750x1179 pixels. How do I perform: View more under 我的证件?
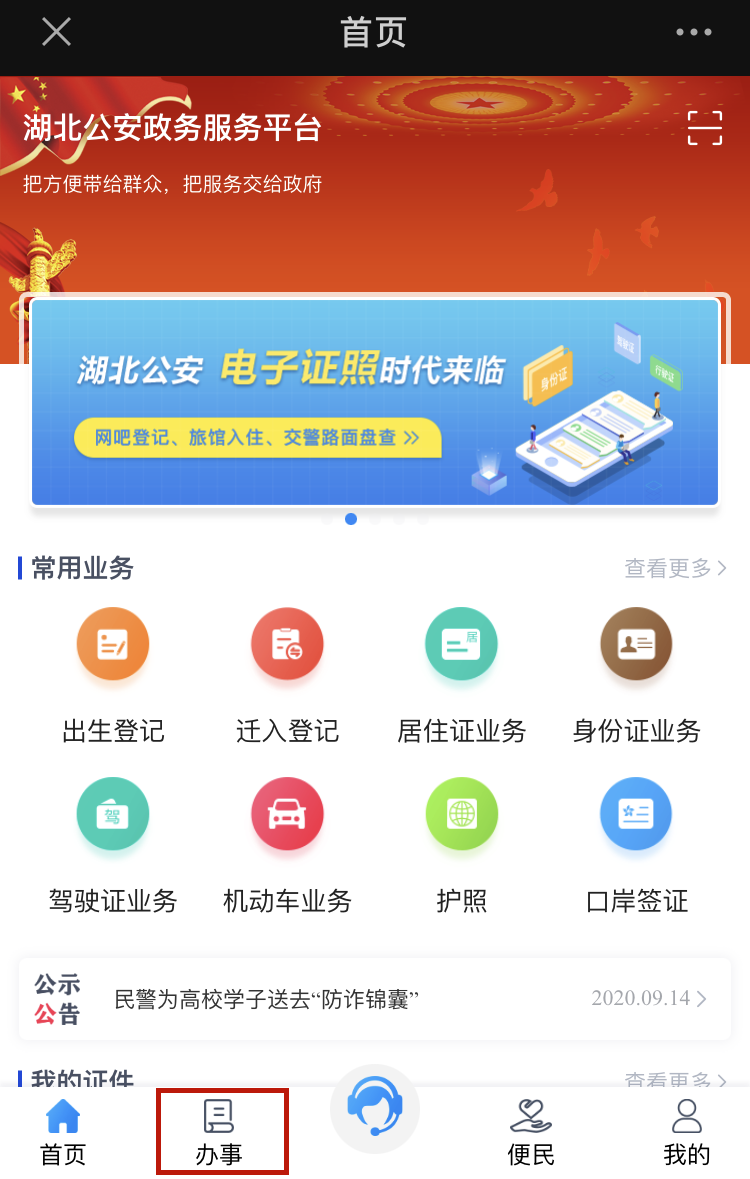point(675,1080)
